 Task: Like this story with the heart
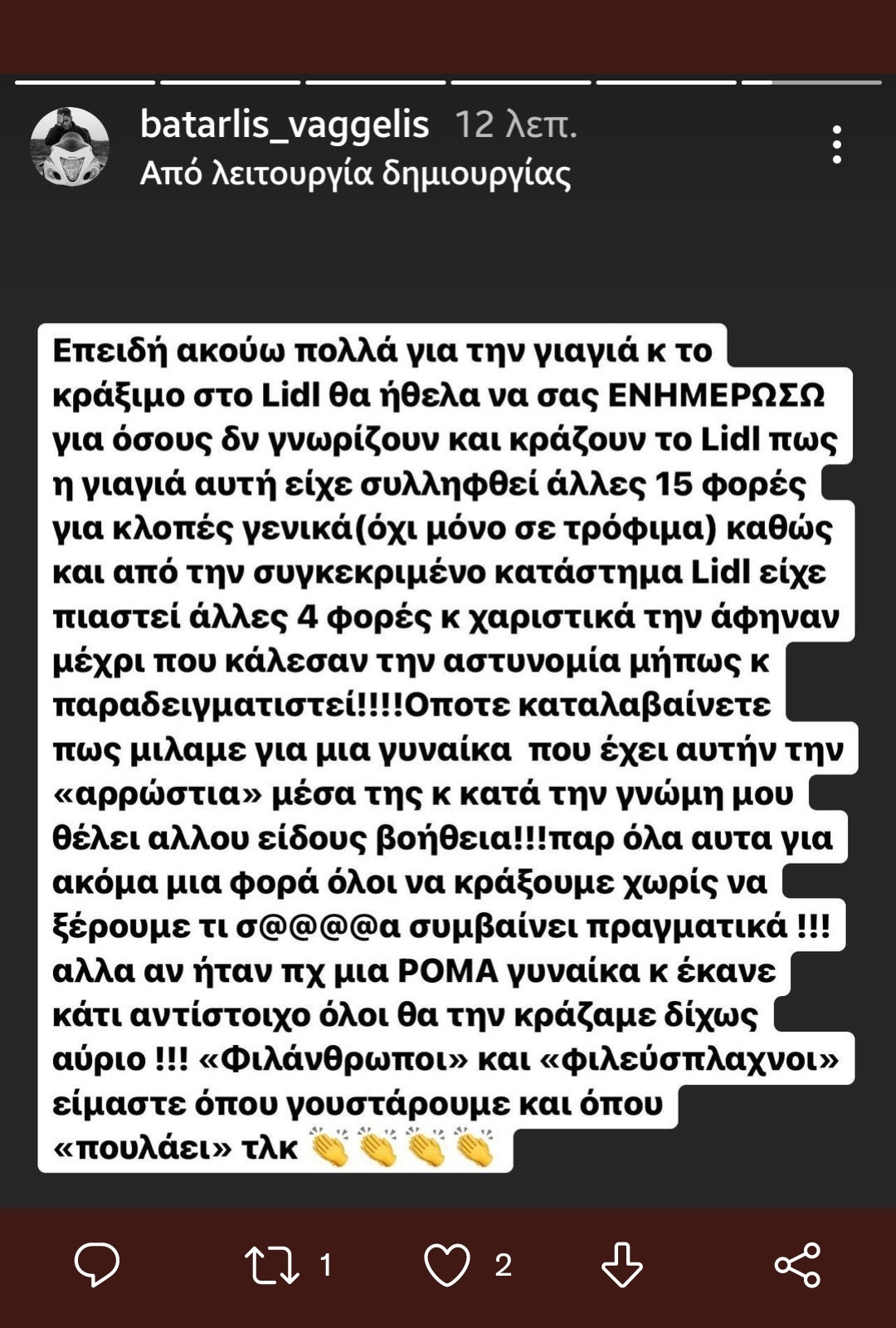click(447, 1265)
